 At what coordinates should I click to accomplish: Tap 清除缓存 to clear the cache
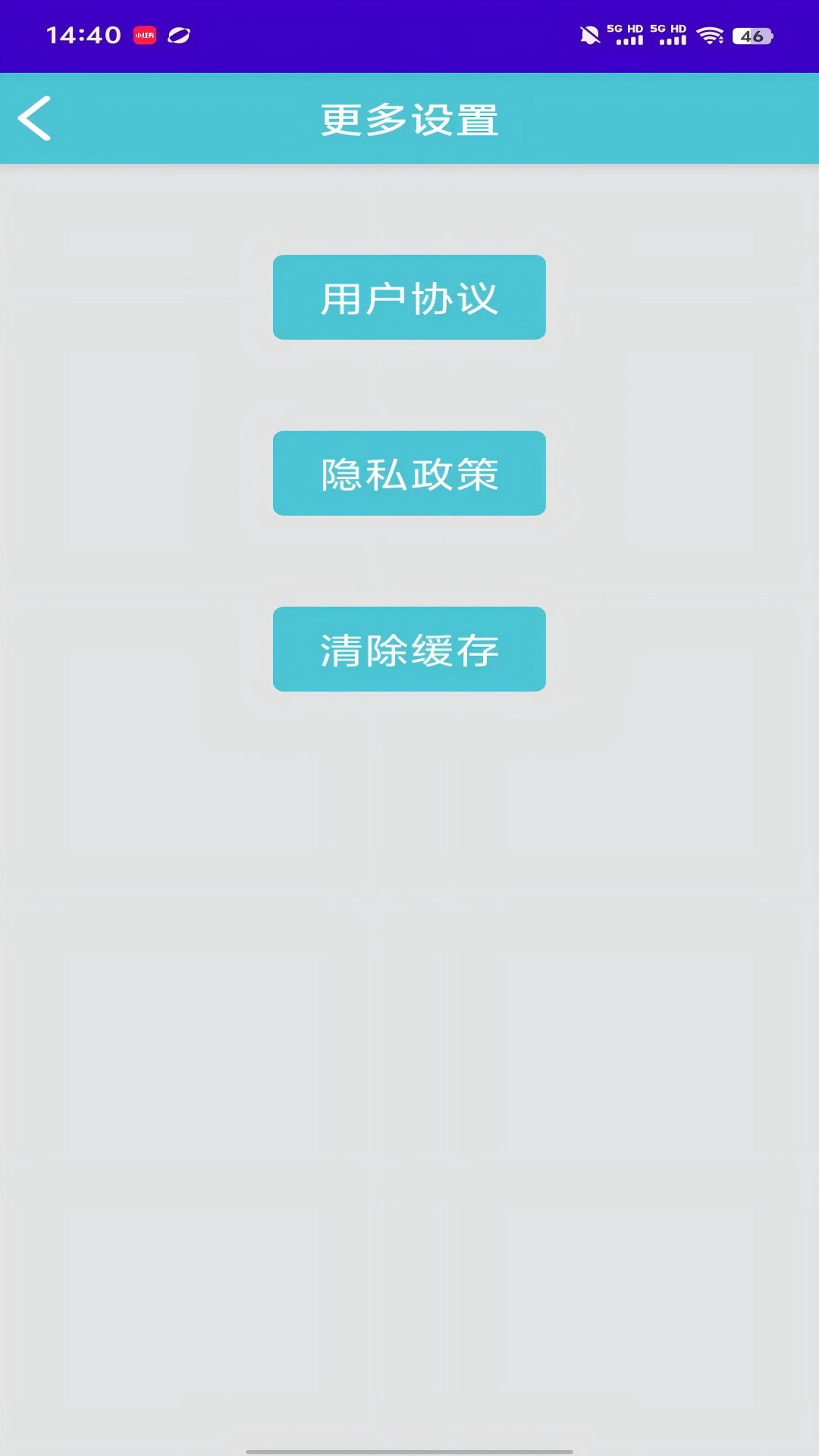pyautogui.click(x=409, y=651)
